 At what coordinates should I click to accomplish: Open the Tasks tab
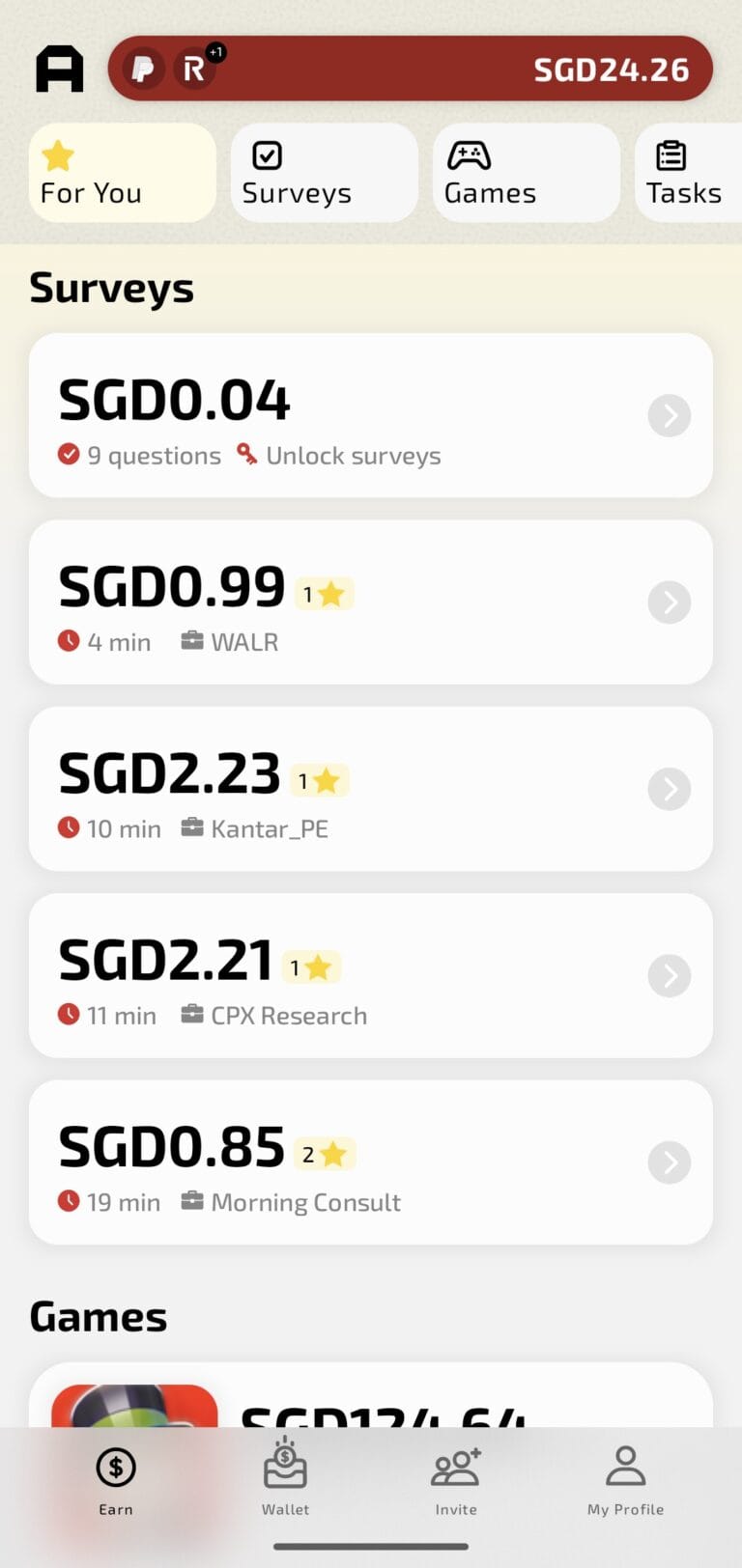tap(686, 173)
